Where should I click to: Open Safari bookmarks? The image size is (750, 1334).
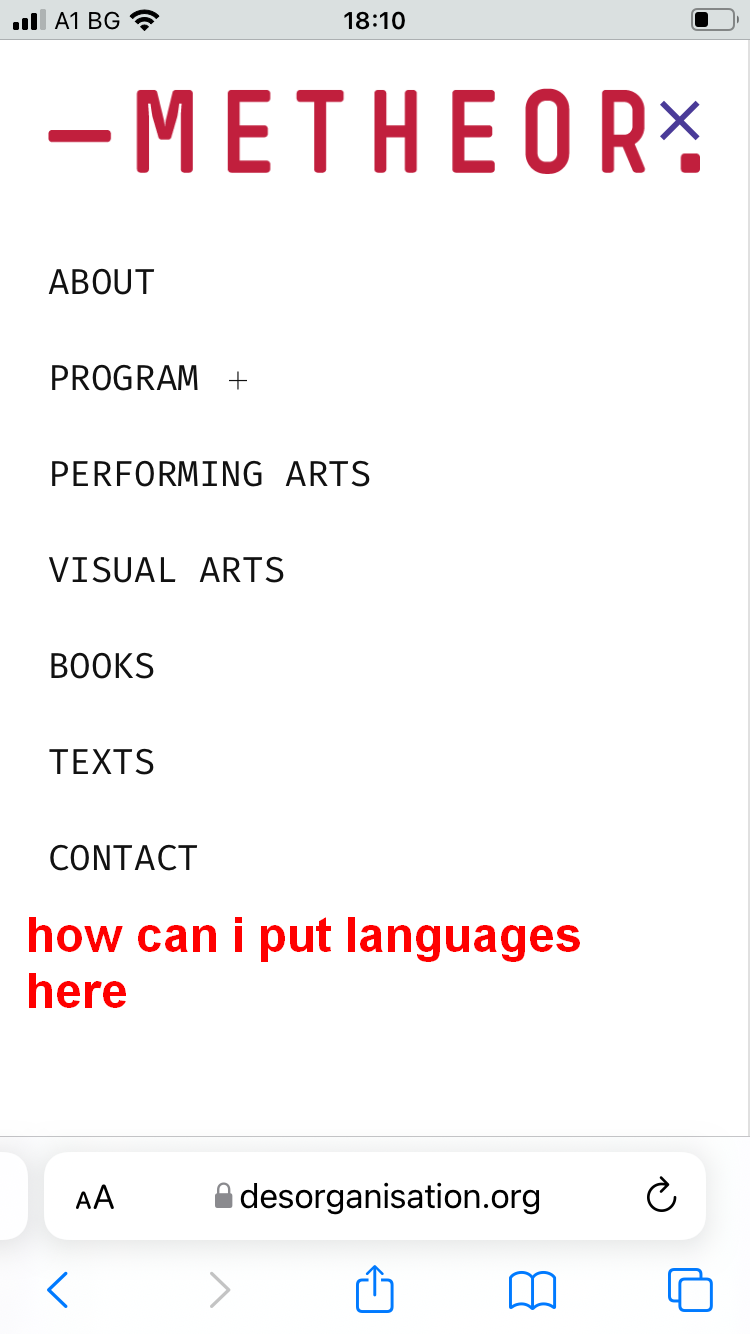pos(532,1290)
